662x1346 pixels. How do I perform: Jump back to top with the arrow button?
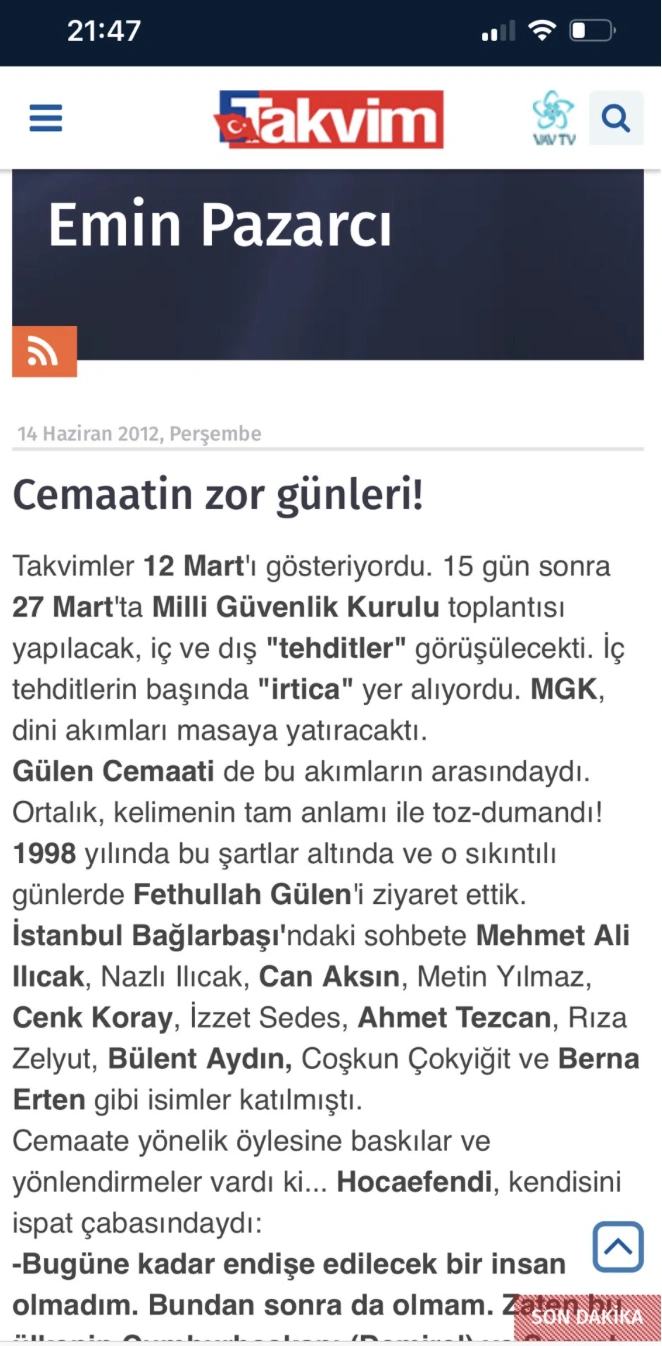(617, 1246)
